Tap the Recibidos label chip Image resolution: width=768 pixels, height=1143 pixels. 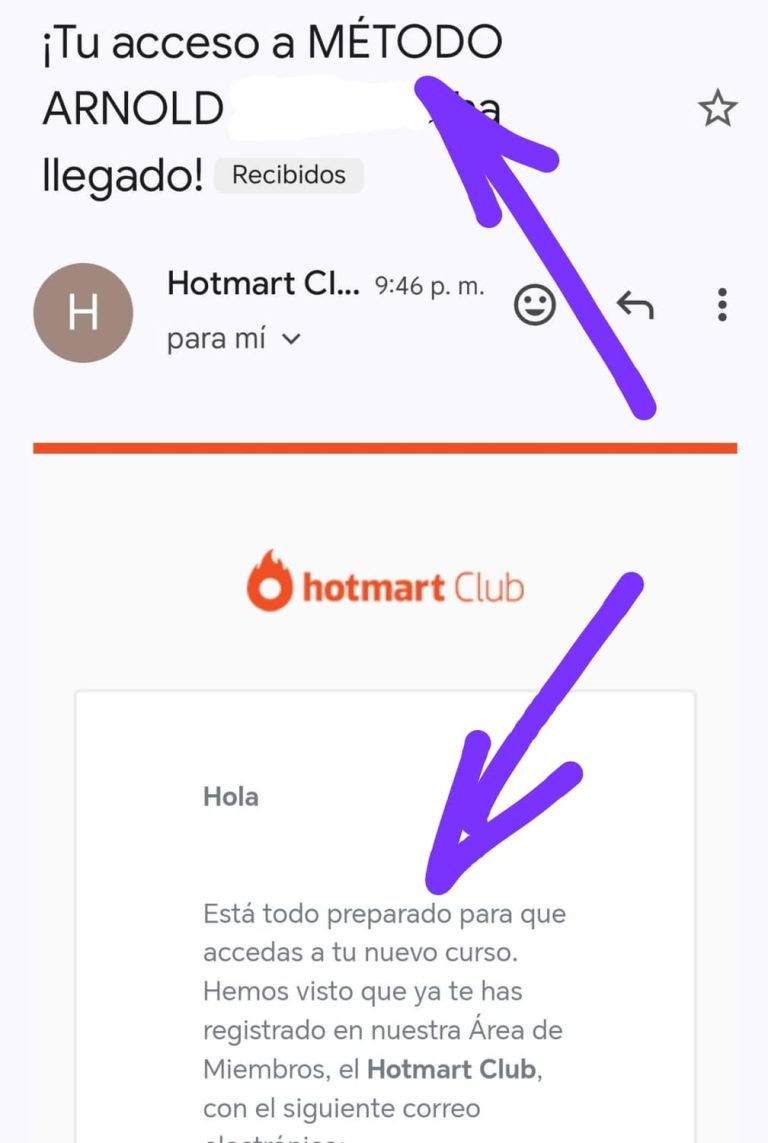pyautogui.click(x=288, y=176)
